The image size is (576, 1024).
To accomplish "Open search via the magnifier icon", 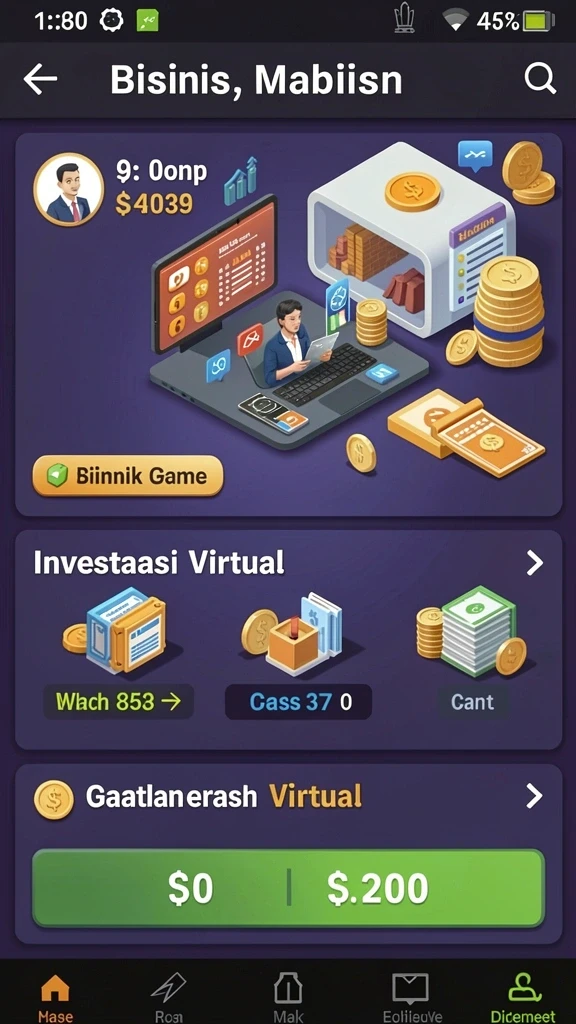I will tap(540, 80).
